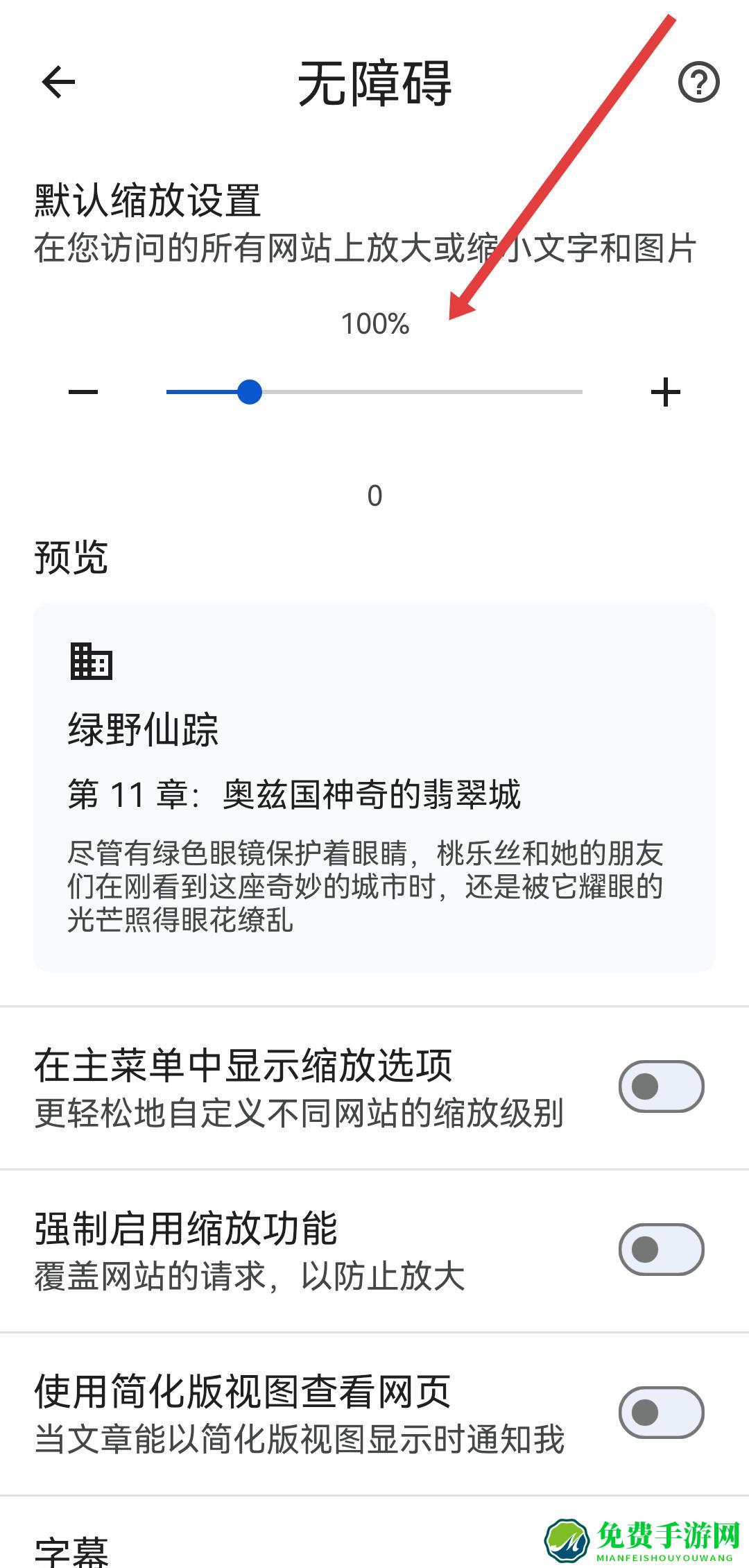Decrease default zoom with the minus button
The height and width of the screenshot is (1568, 749).
point(83,392)
